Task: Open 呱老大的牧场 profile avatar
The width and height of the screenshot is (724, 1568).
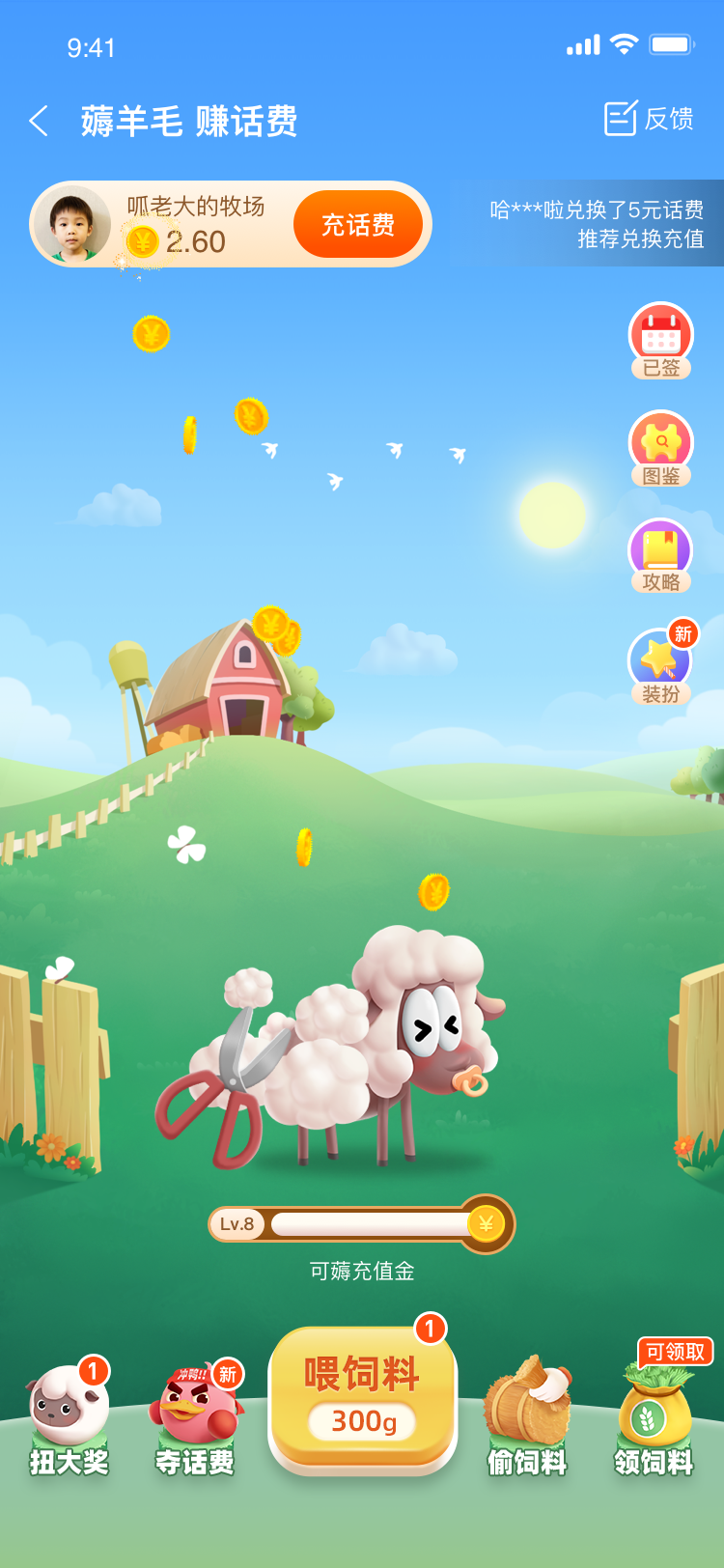Action: [72, 224]
